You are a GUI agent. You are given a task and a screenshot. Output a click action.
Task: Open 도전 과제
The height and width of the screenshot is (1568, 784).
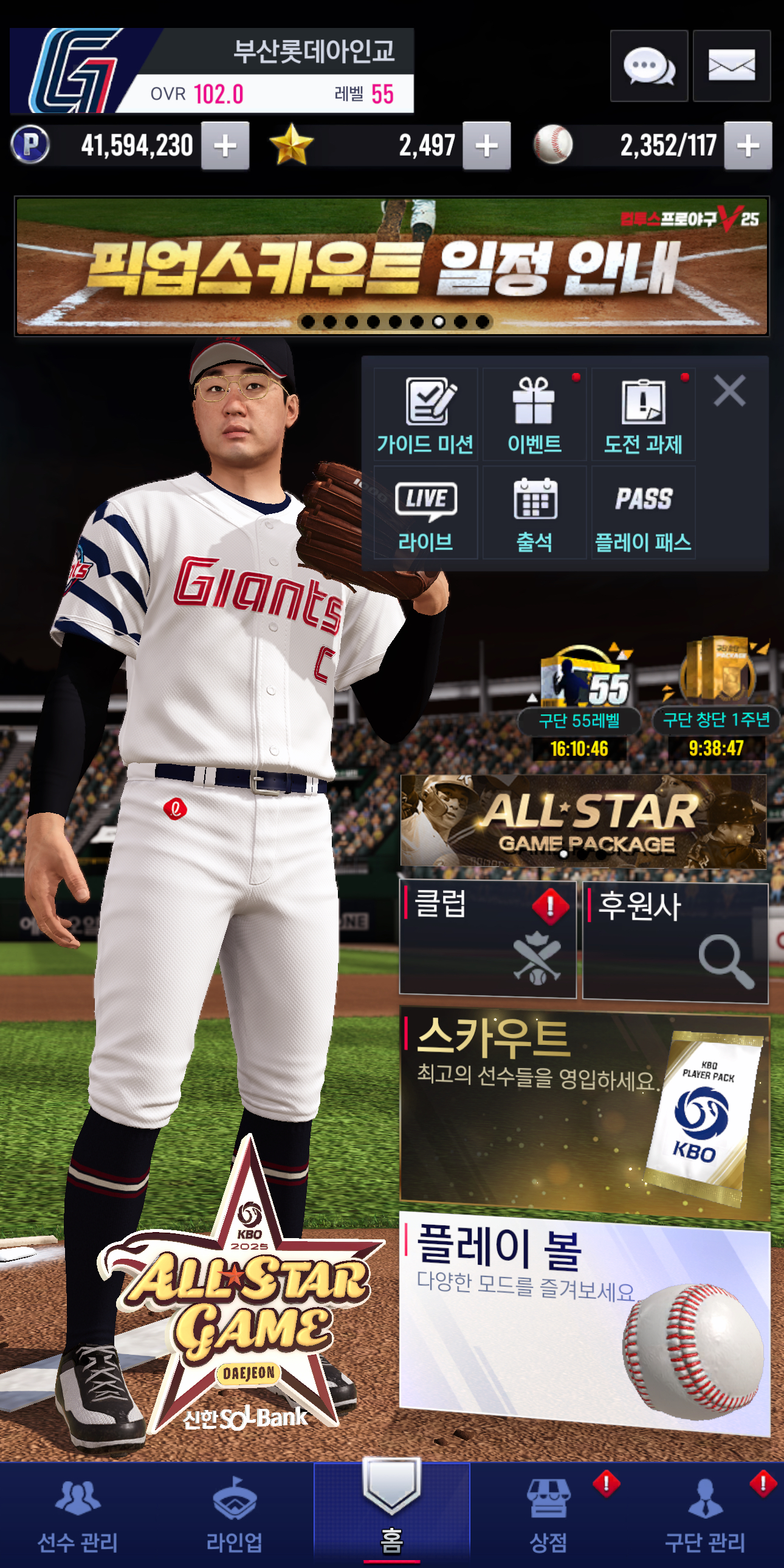tap(644, 414)
